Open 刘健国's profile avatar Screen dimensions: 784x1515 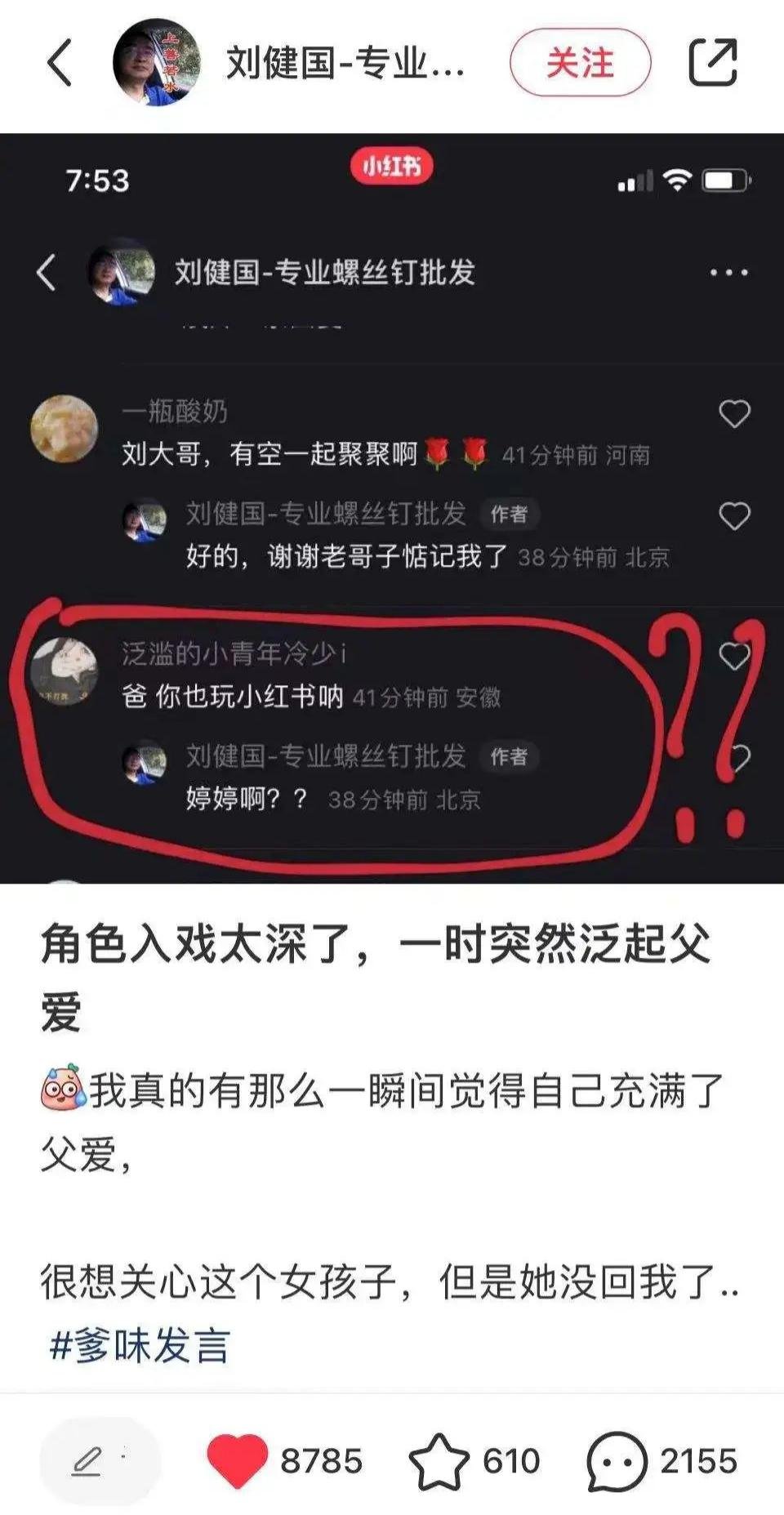tap(156, 63)
